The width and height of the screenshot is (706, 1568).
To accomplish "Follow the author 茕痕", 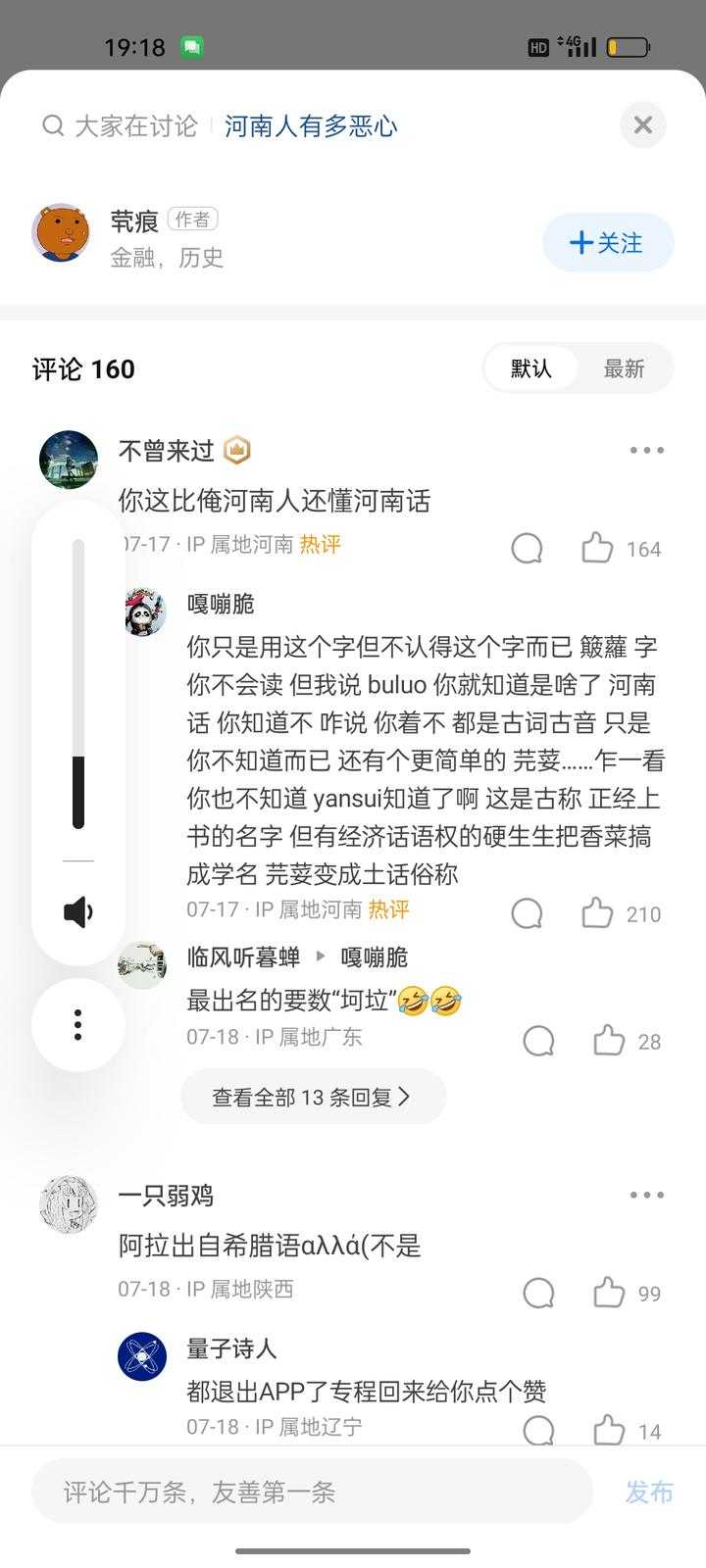I will tap(608, 242).
